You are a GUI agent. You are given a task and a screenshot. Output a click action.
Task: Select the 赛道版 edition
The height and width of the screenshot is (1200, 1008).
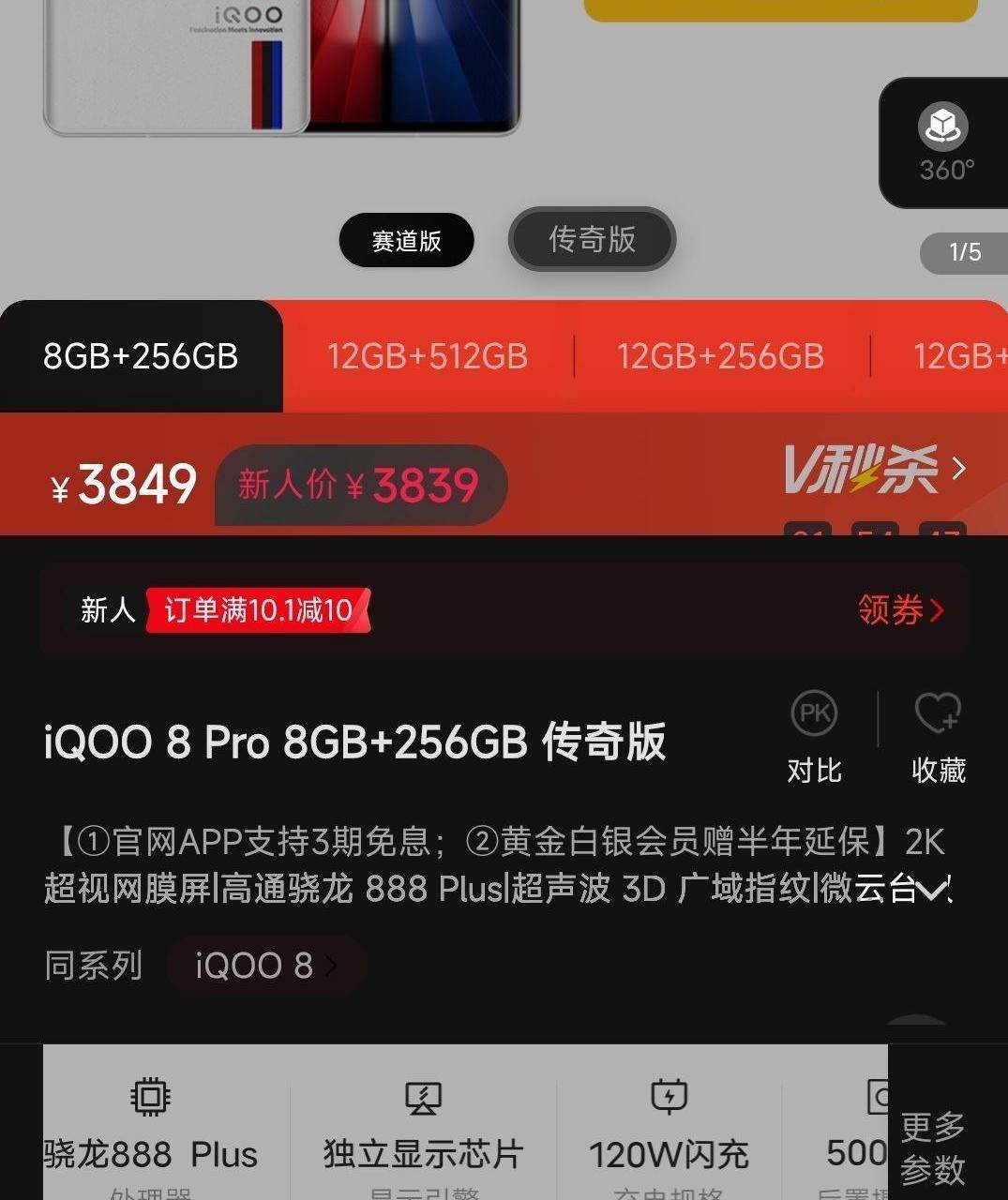pyautogui.click(x=406, y=241)
